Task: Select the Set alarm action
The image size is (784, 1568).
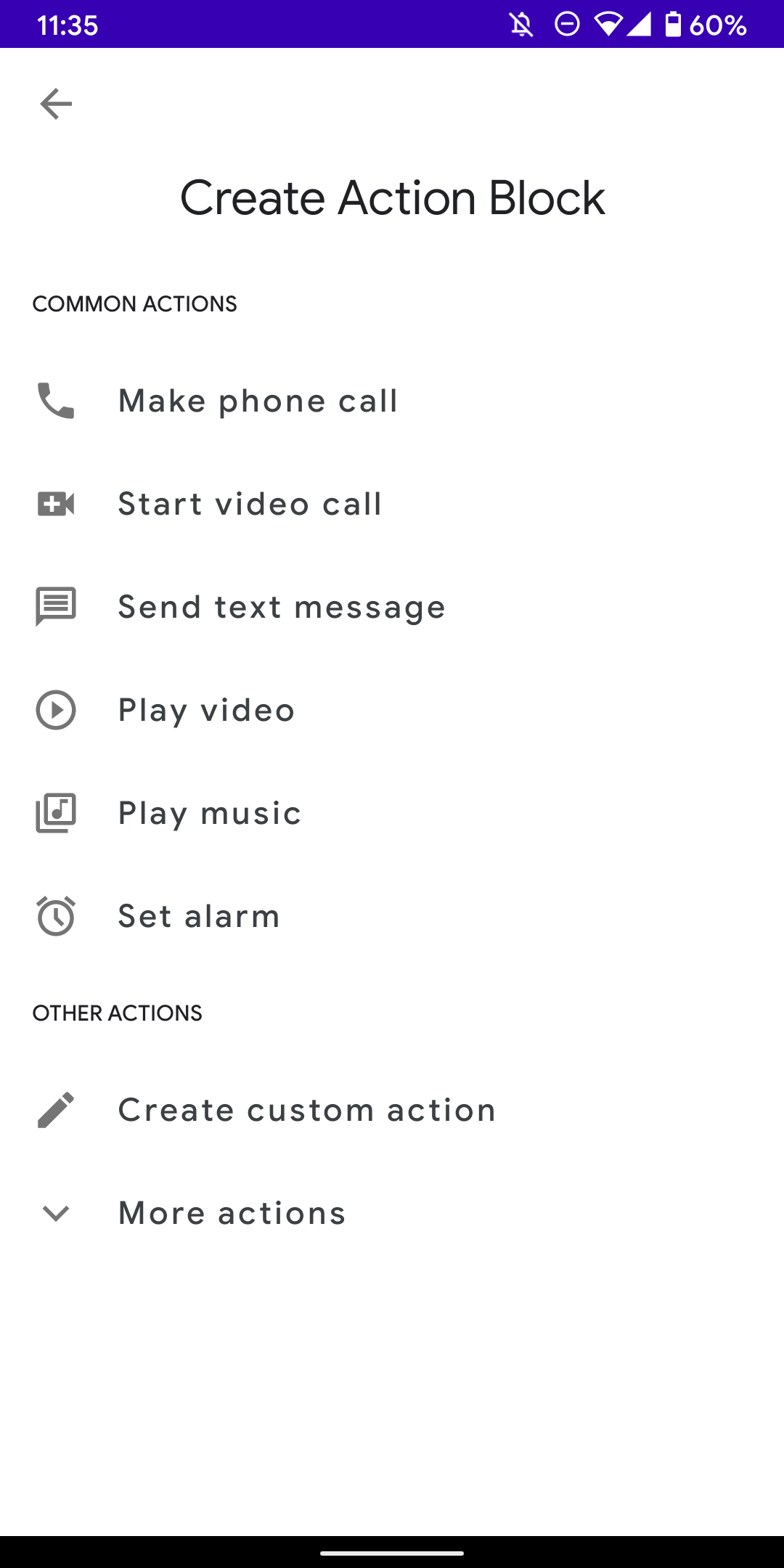Action: coord(198,915)
